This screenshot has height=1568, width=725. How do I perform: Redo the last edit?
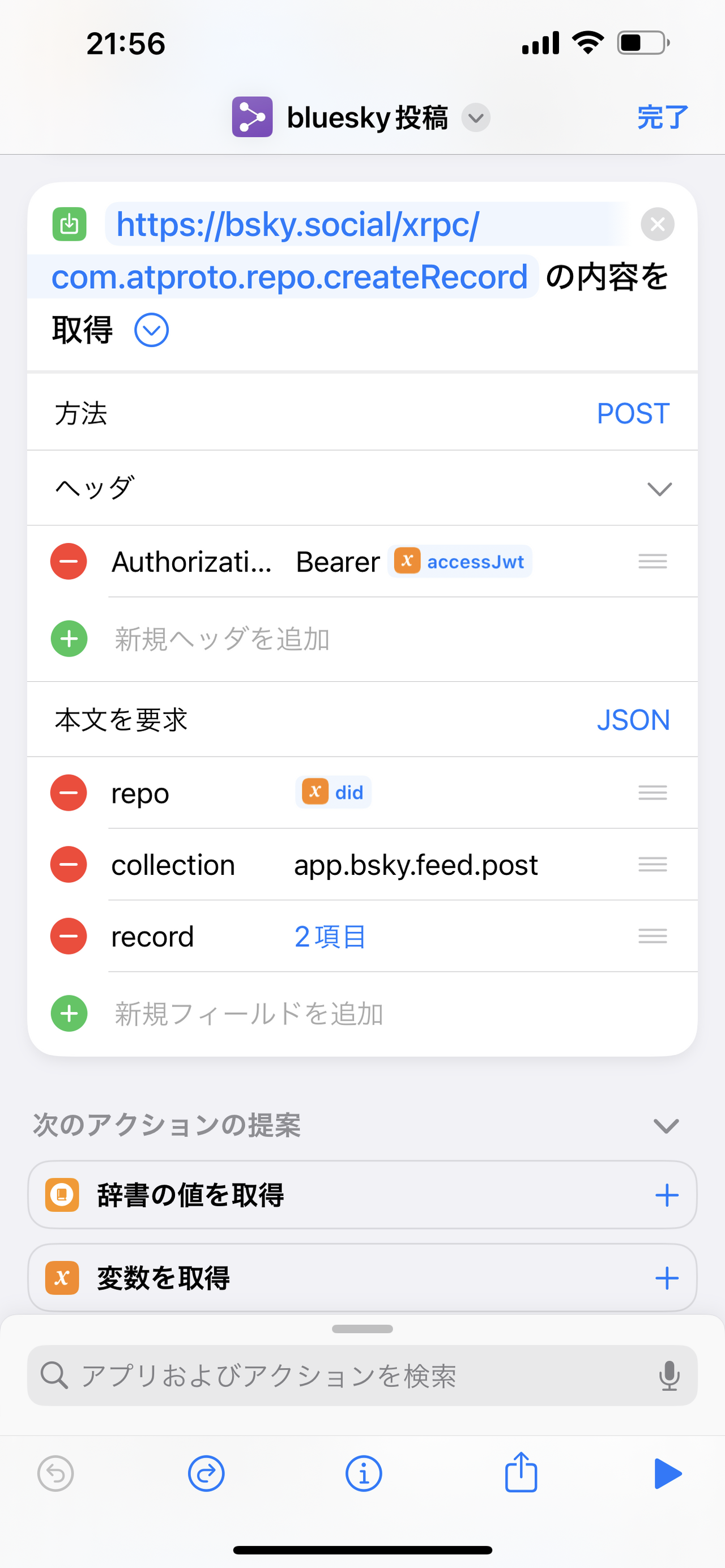206,1473
